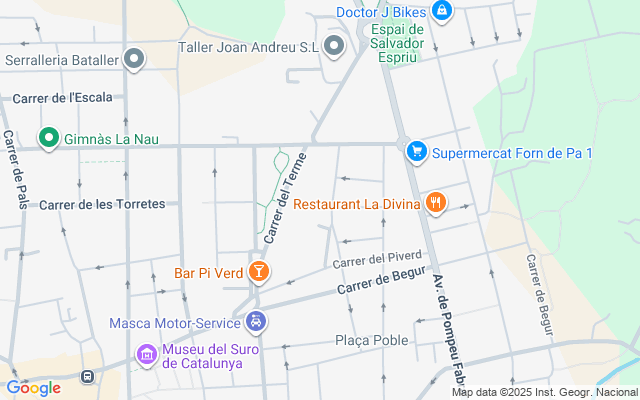This screenshot has width=640, height=400.
Task: Select the Museu del Suro de Catalunya marker
Action: click(x=147, y=355)
